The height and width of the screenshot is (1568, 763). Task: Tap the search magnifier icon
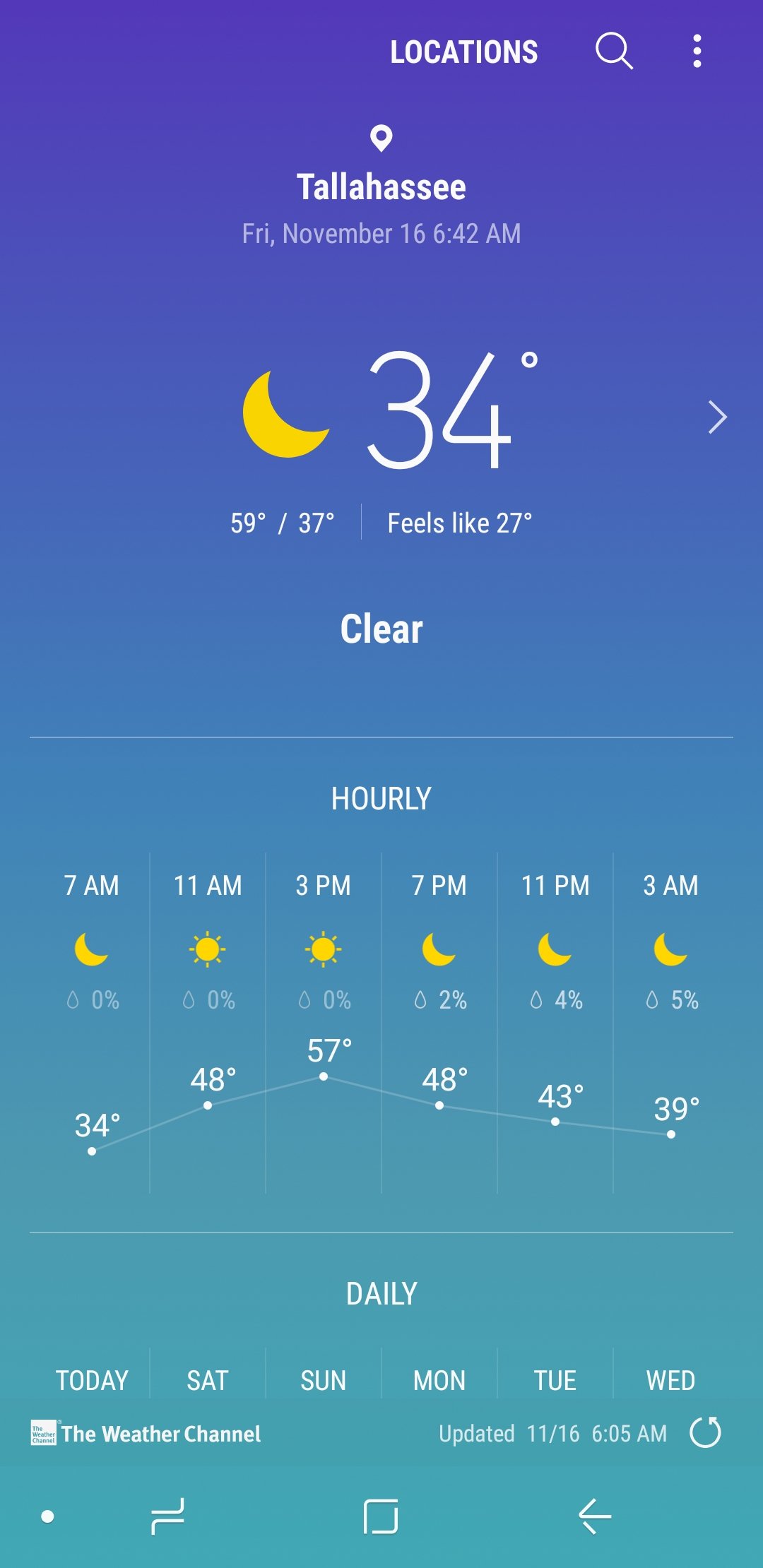click(x=614, y=51)
